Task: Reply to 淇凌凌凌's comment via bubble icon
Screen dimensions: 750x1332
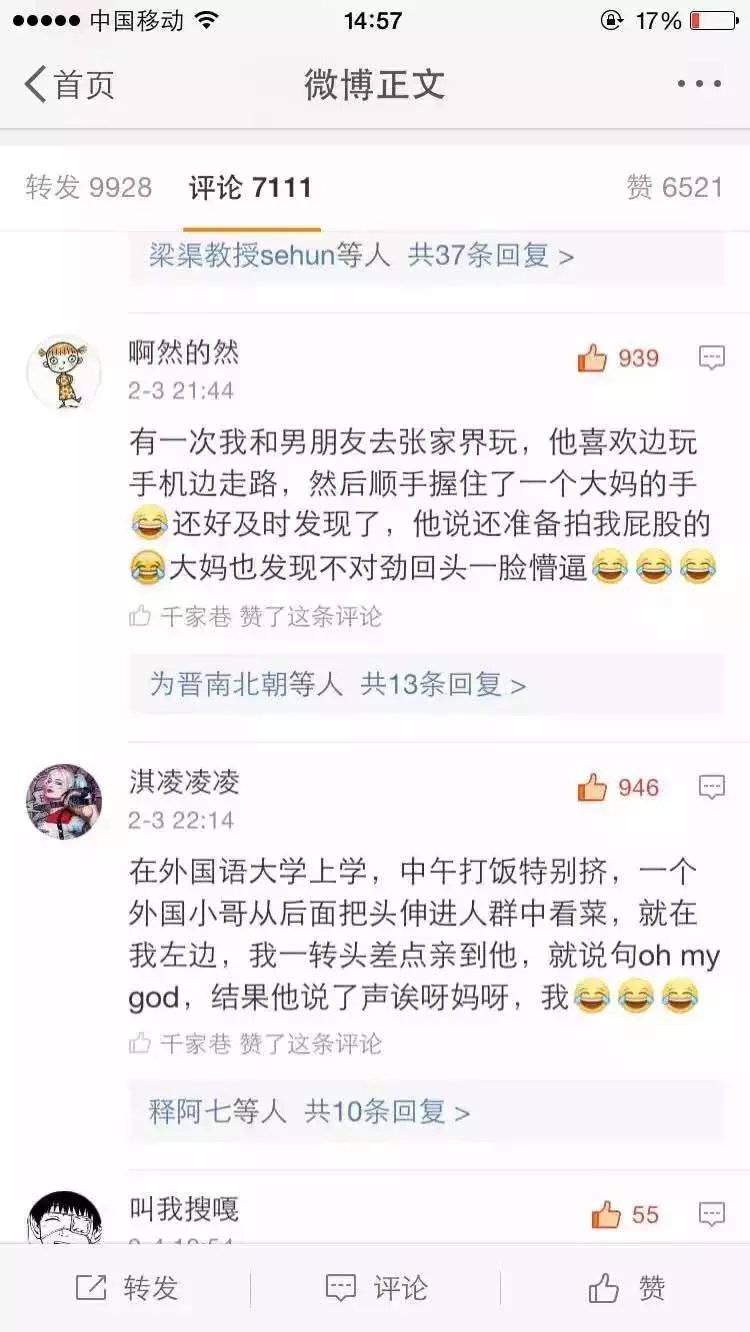Action: coord(711,787)
